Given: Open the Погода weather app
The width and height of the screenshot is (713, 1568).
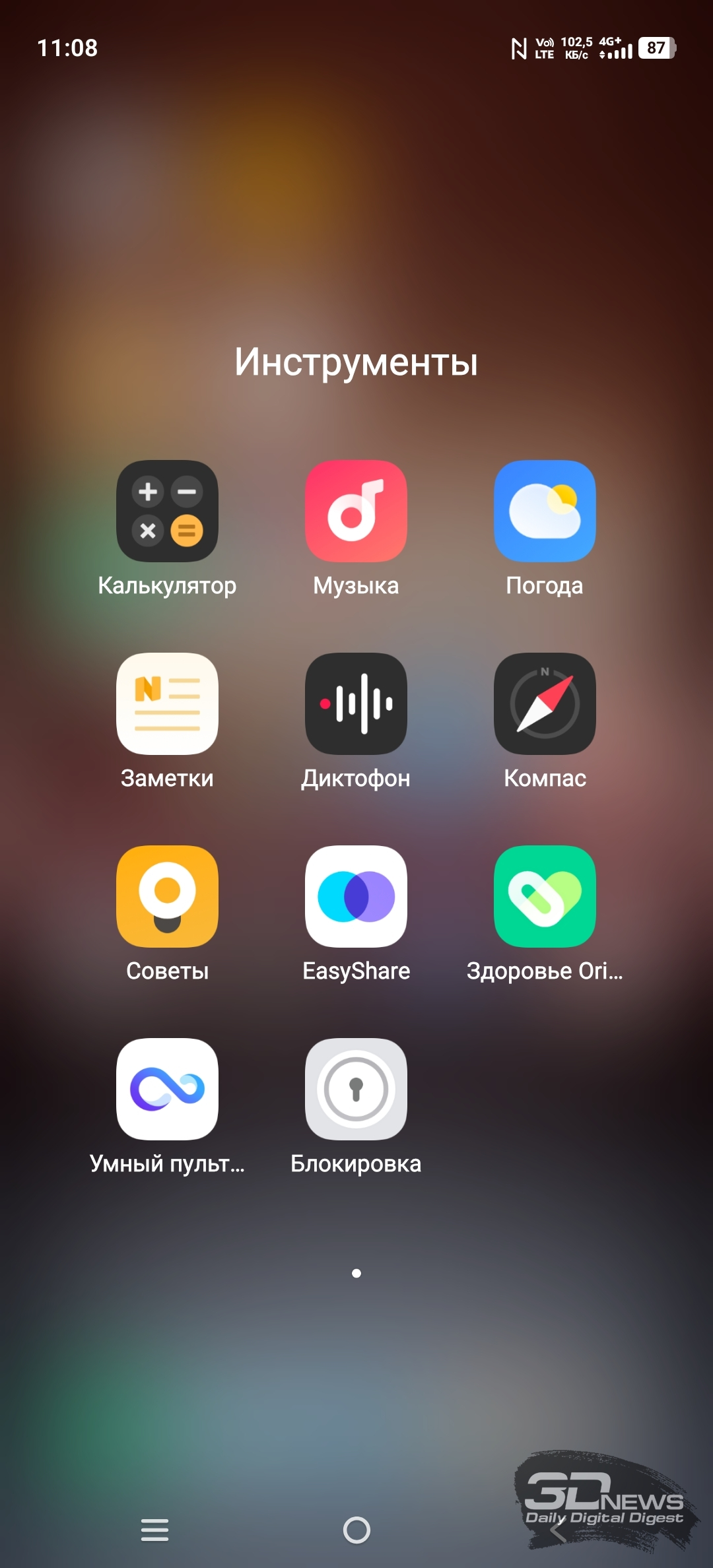Looking at the screenshot, I should click(x=545, y=511).
